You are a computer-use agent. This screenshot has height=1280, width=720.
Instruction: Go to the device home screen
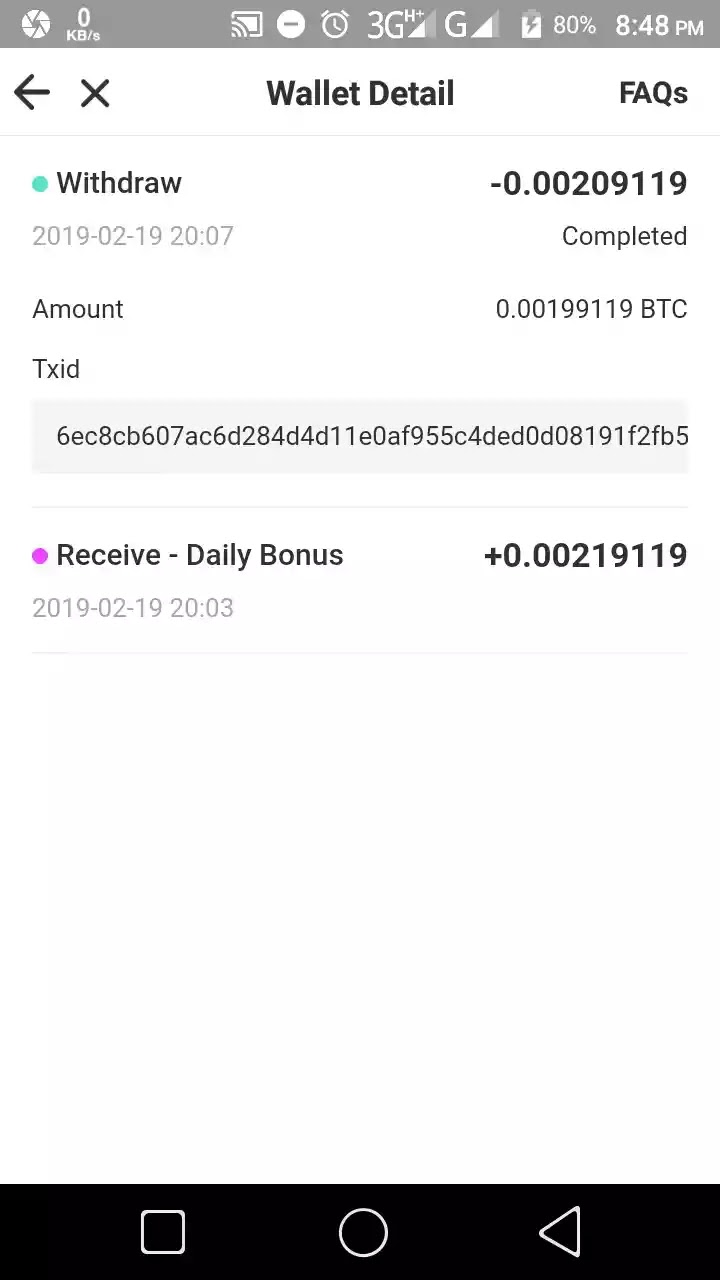click(362, 1231)
